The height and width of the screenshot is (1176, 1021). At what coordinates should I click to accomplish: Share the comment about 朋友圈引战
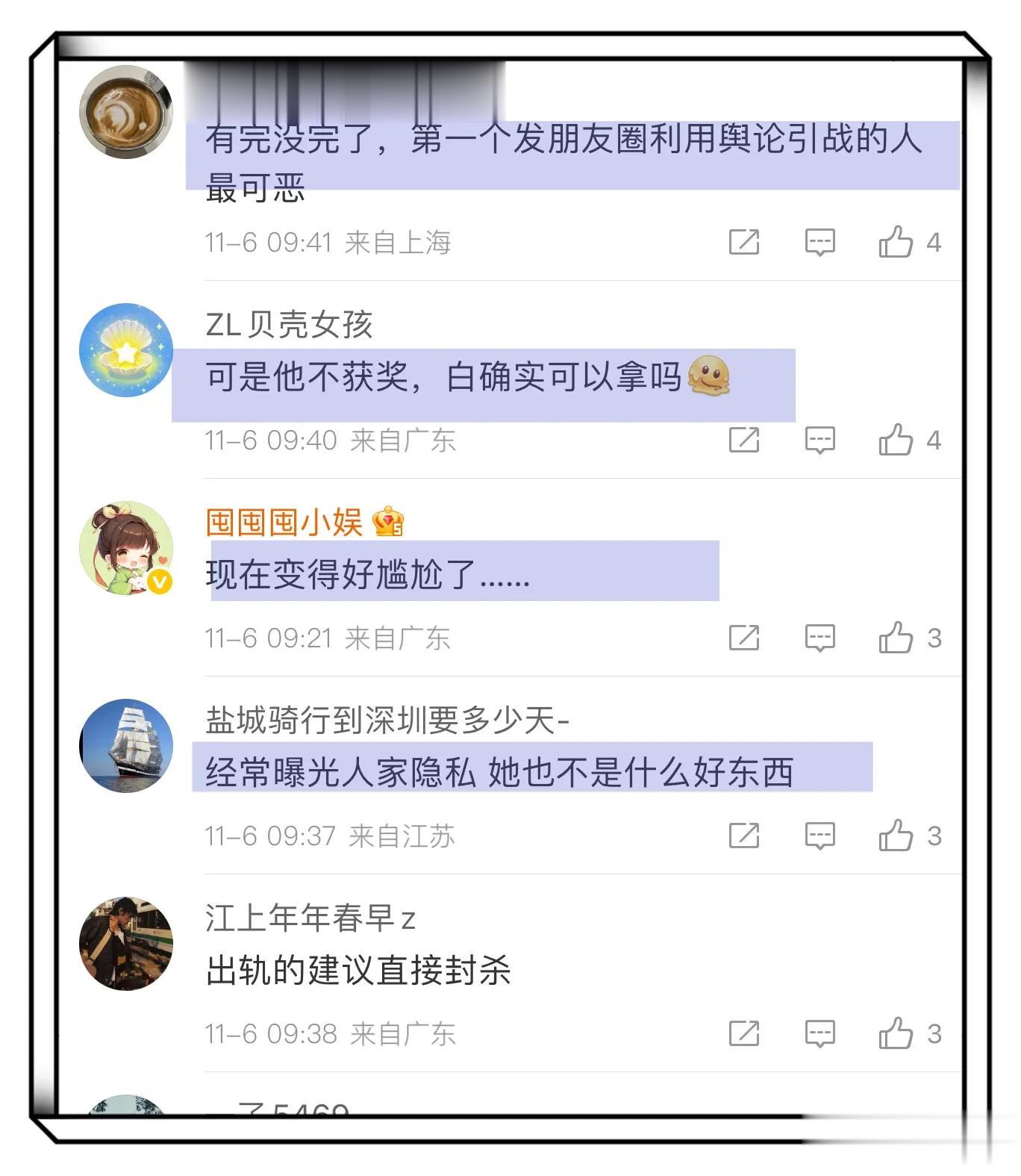743,241
